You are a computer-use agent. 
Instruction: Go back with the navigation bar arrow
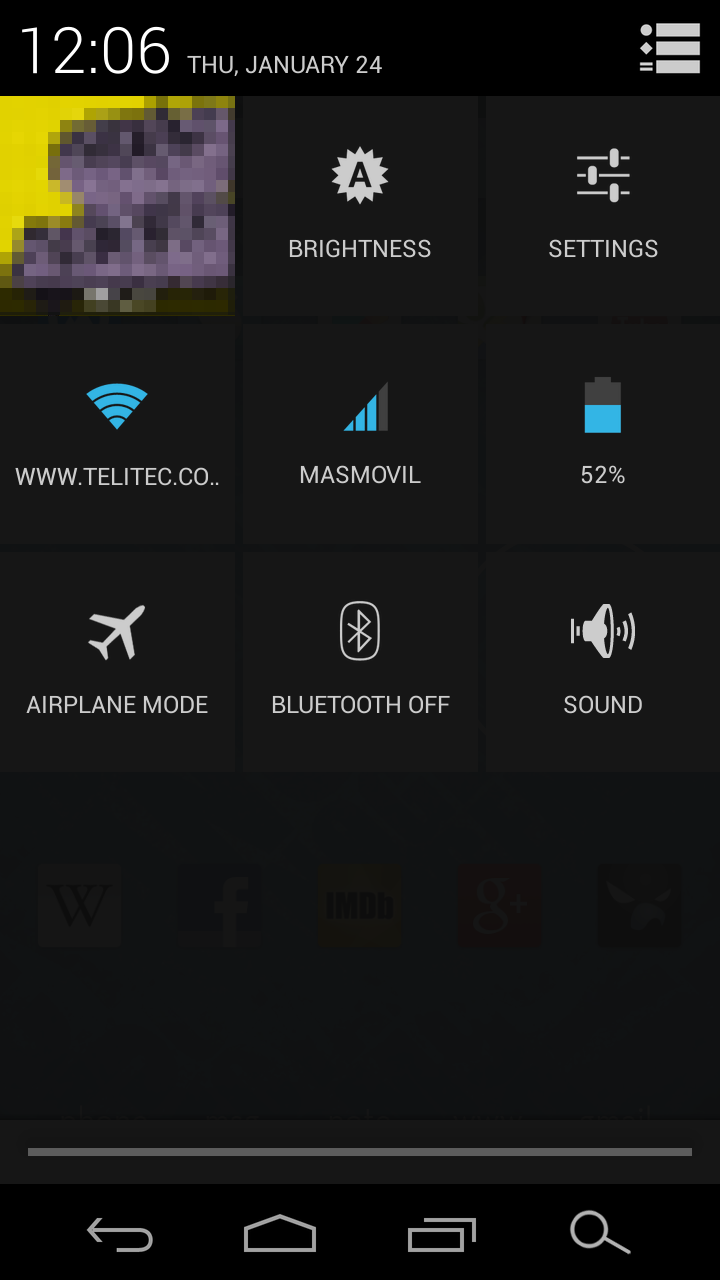(x=120, y=1233)
